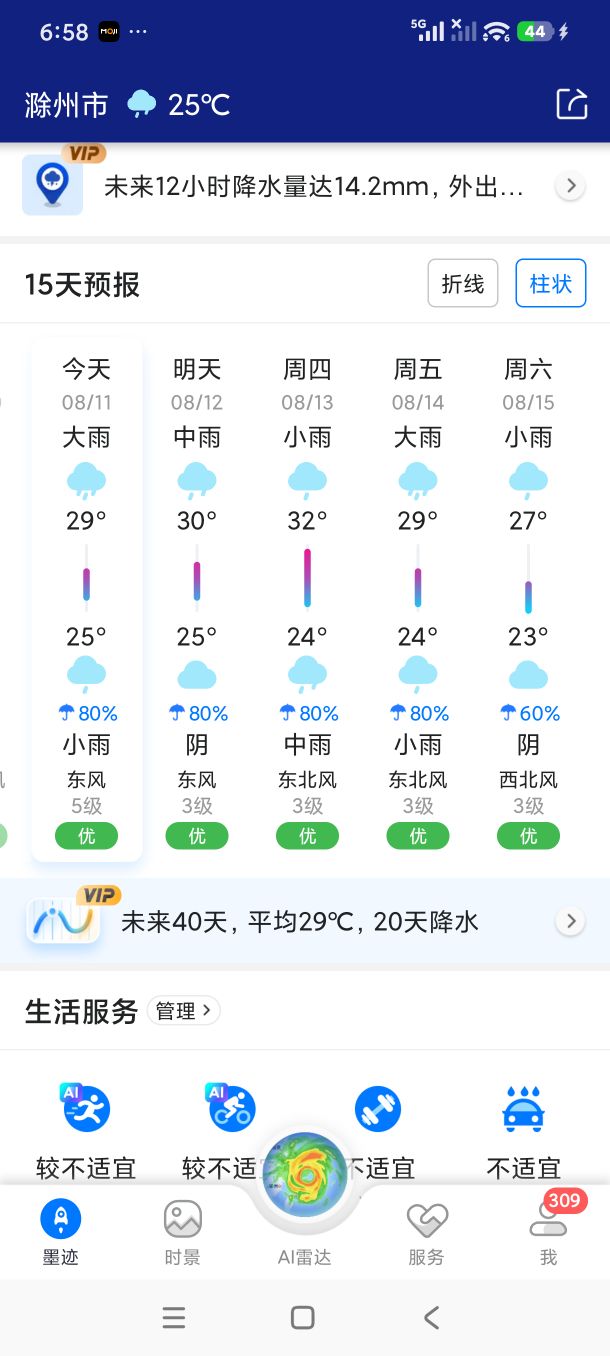Share the weather via the top-right icon
The height and width of the screenshot is (1356, 610).
click(572, 104)
